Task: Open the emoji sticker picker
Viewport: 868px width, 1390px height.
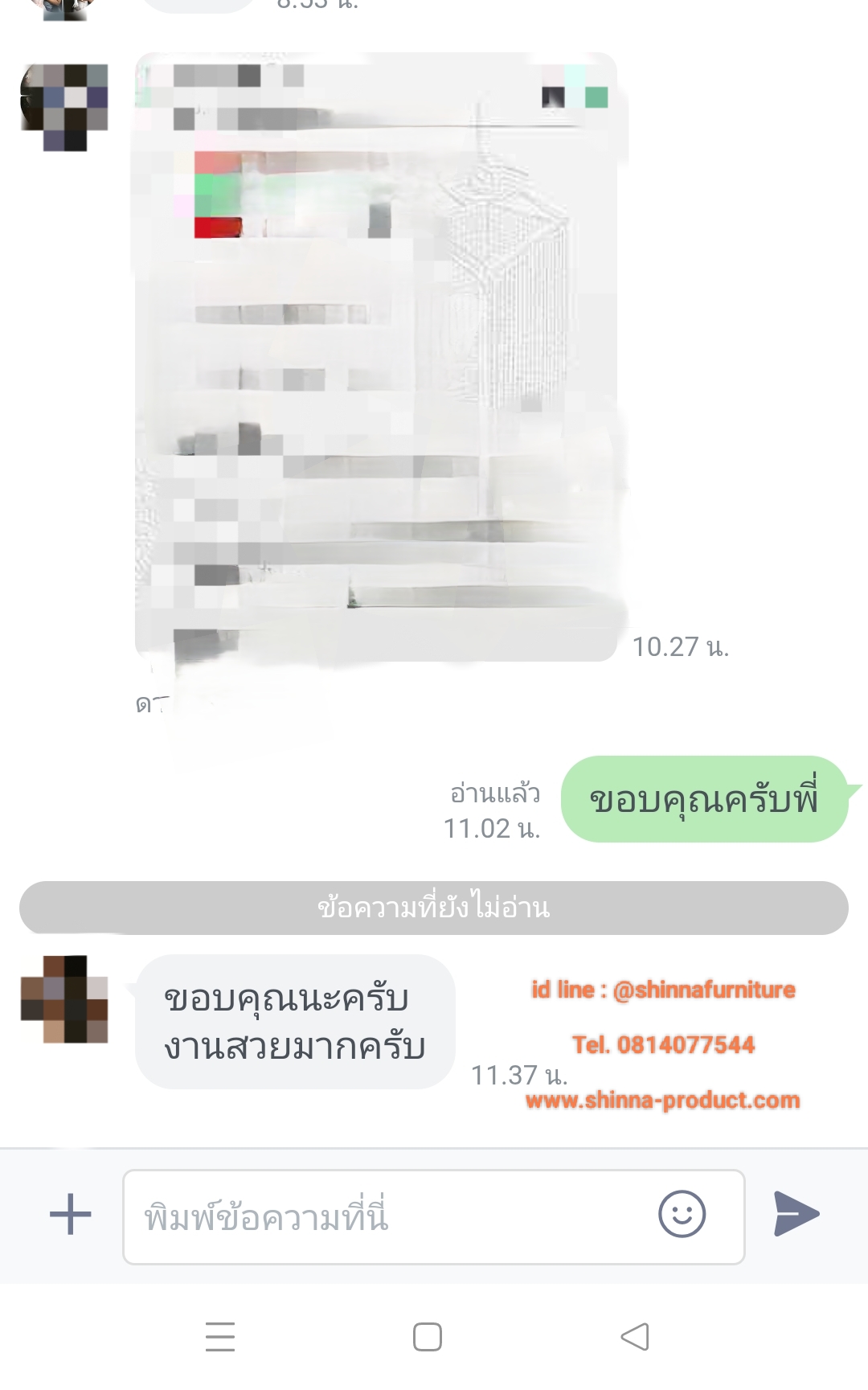Action: tap(682, 1214)
